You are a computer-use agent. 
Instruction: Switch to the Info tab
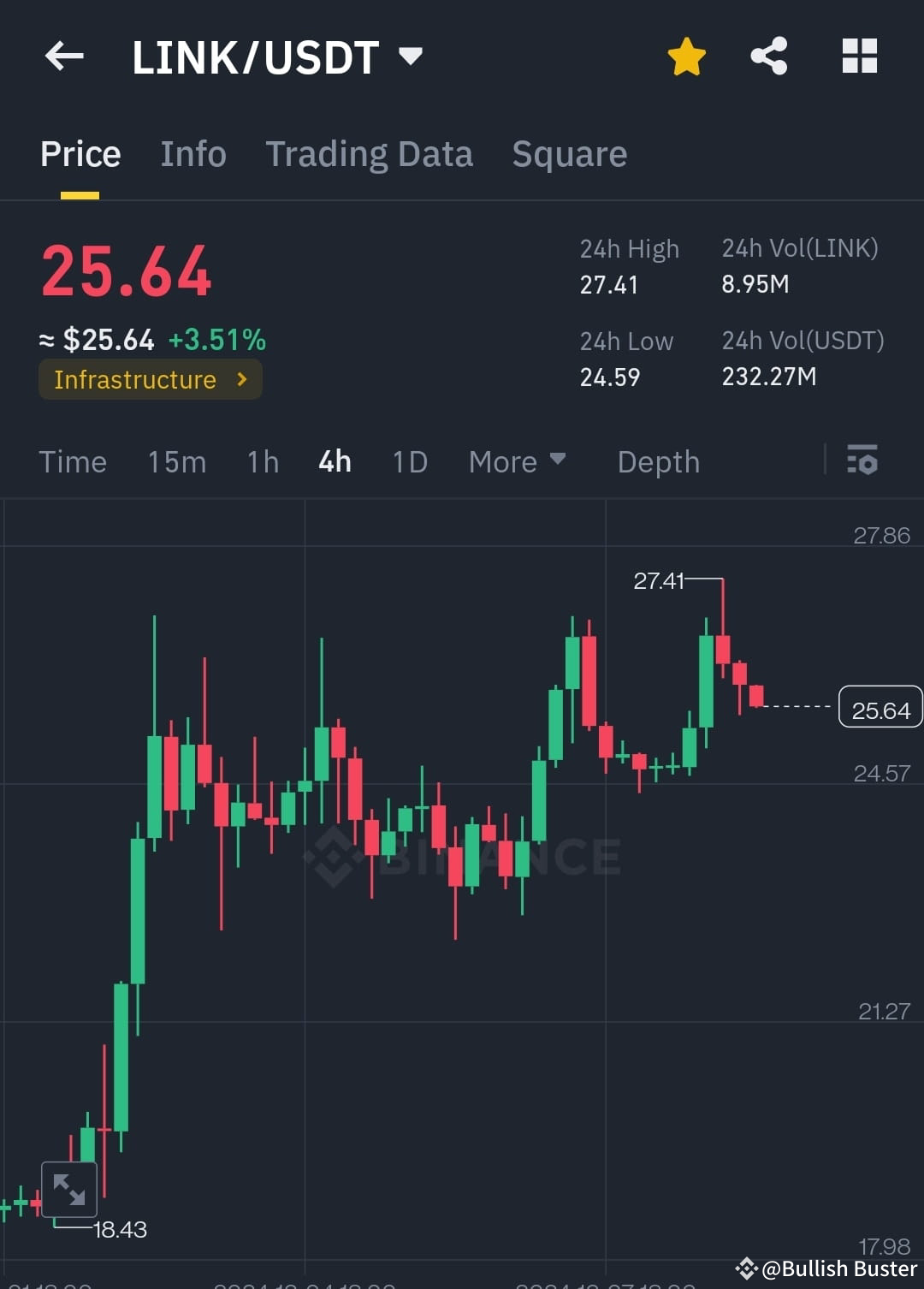click(192, 153)
